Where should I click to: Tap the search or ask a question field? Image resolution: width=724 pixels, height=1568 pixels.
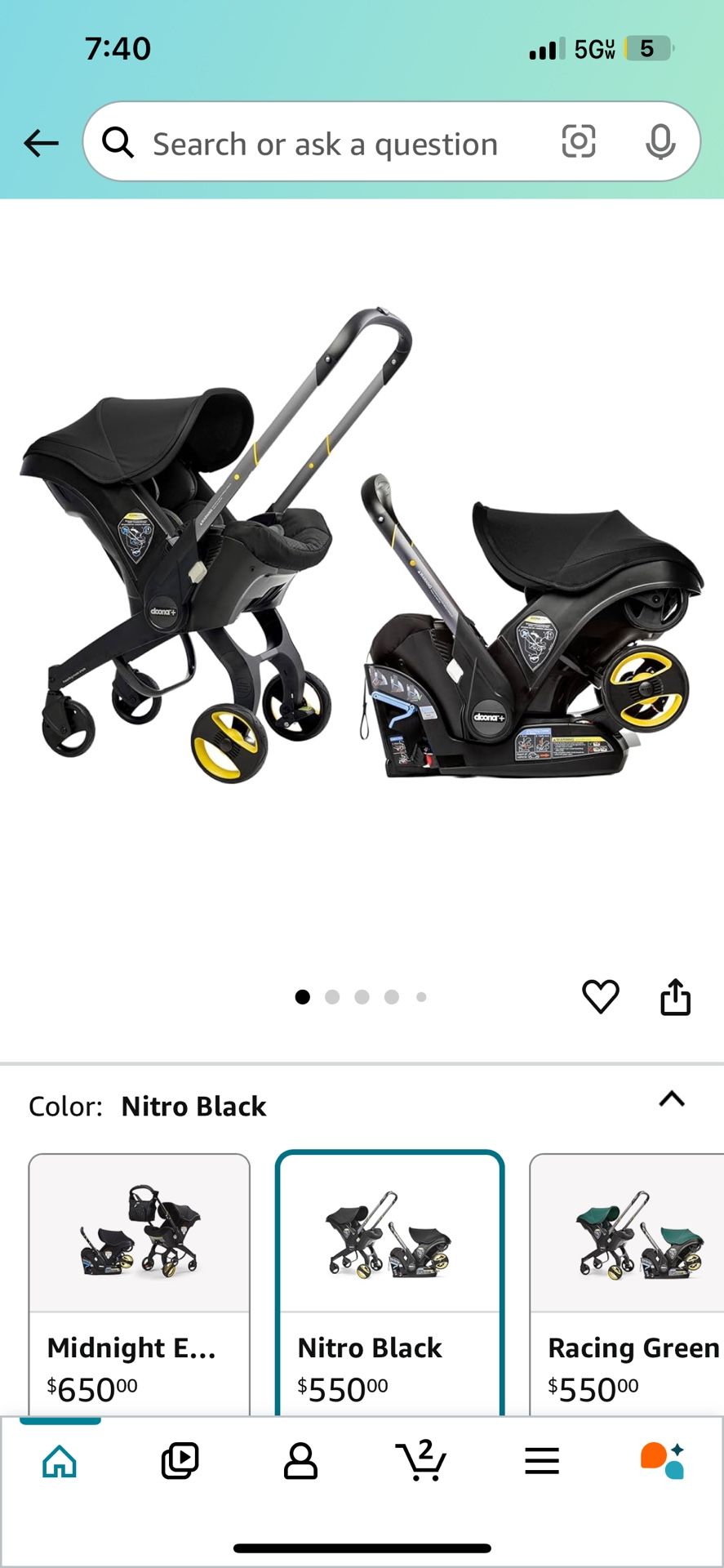pyautogui.click(x=325, y=144)
